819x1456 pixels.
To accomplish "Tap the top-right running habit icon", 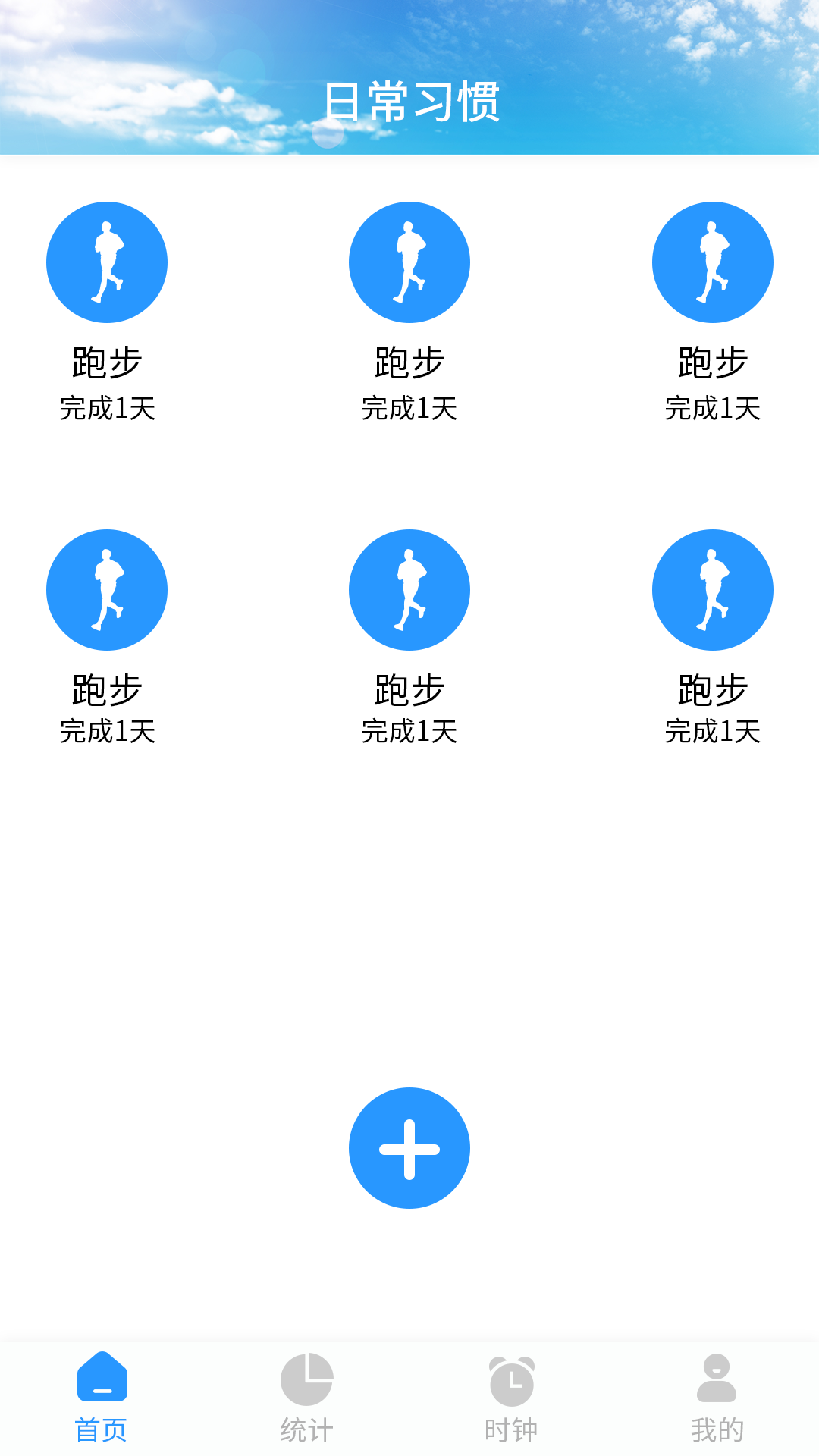I will 713,262.
